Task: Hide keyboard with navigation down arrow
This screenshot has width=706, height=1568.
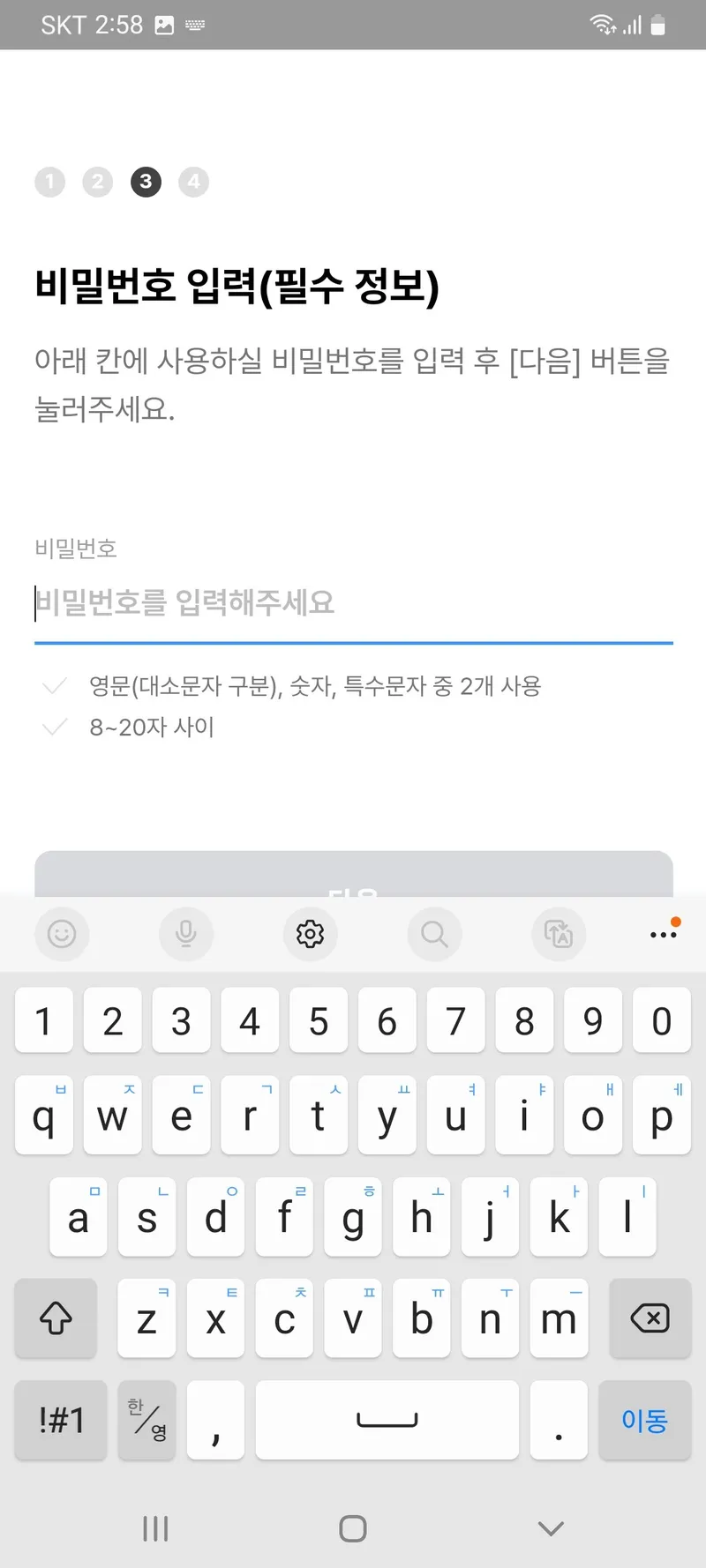Action: pos(551,1528)
